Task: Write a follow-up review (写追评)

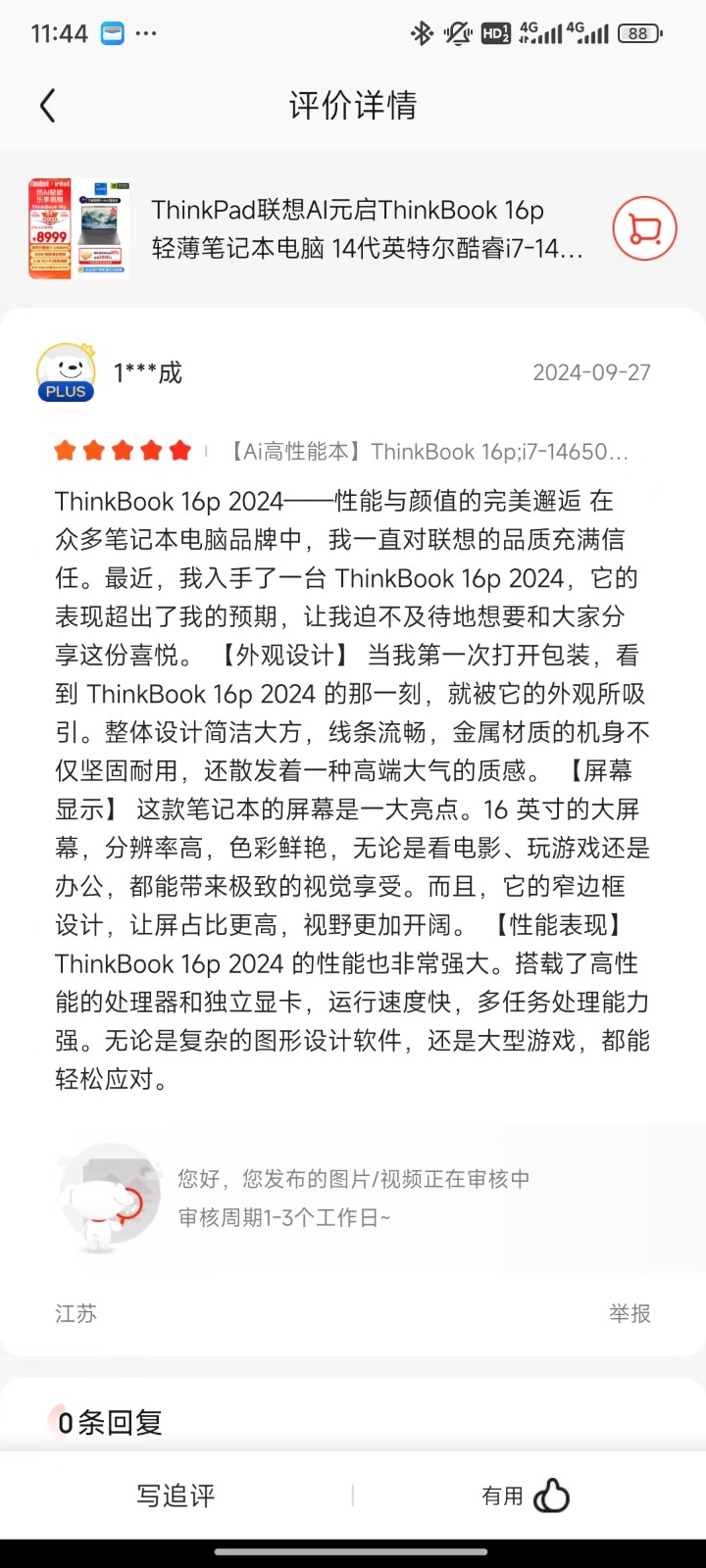Action: [x=176, y=1495]
